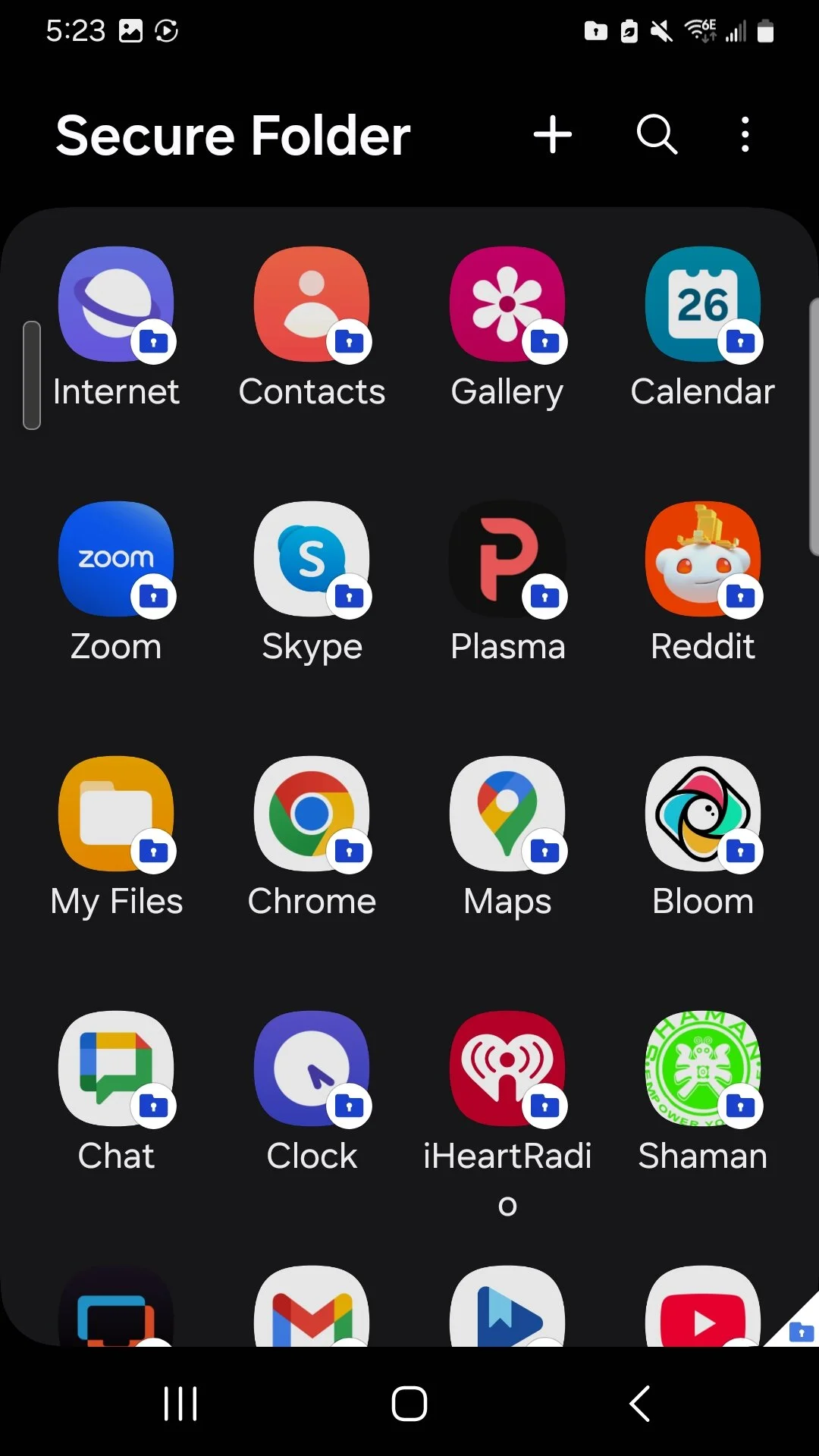Screen dimensions: 819x1456
Task: Launch Skype
Action: pyautogui.click(x=312, y=559)
